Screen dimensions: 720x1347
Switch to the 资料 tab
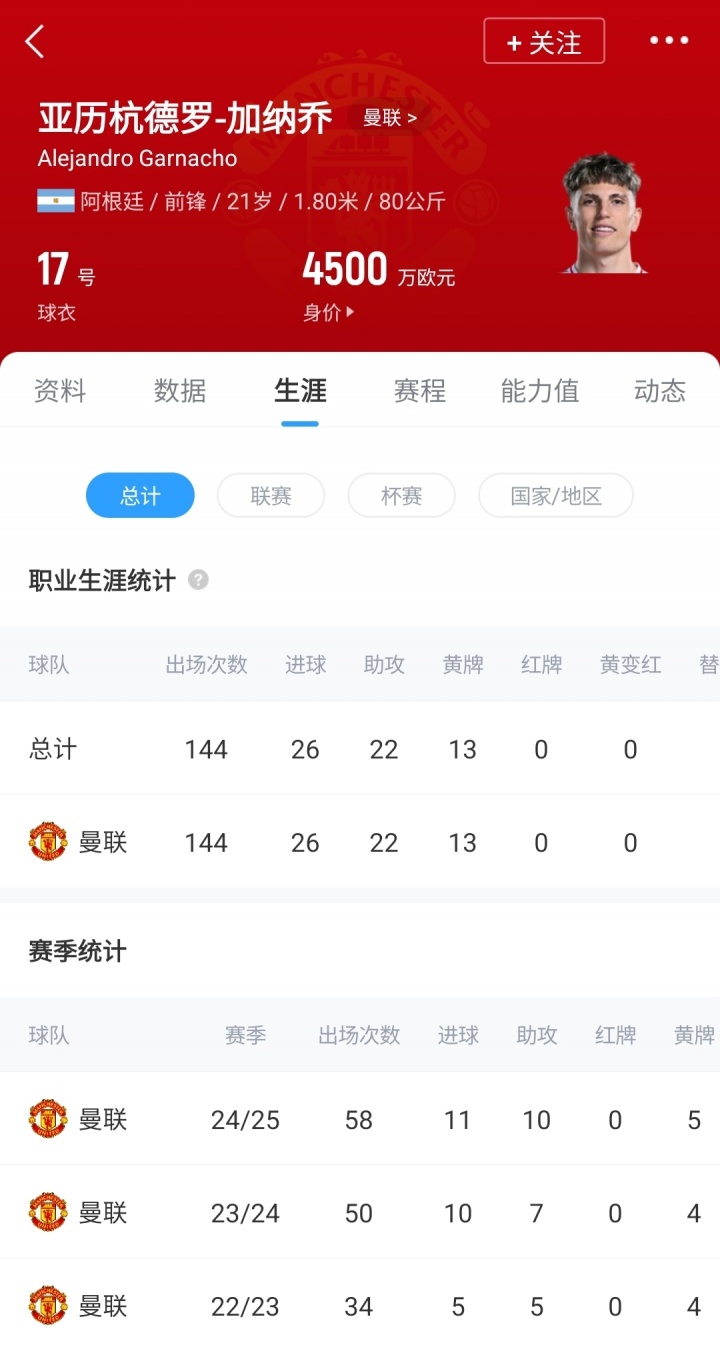pyautogui.click(x=60, y=391)
